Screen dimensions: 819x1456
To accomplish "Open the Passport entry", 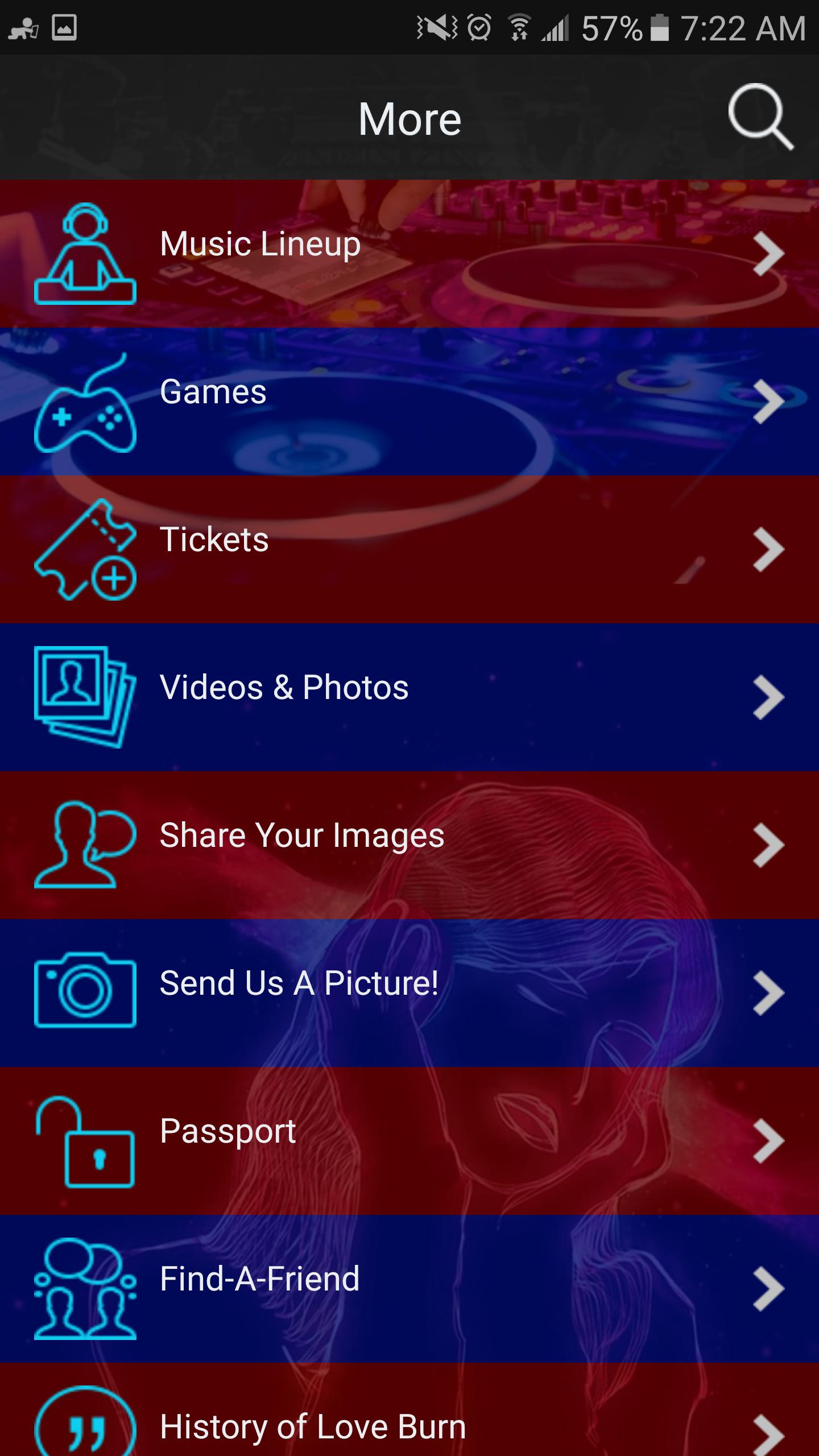I will [x=409, y=1141].
